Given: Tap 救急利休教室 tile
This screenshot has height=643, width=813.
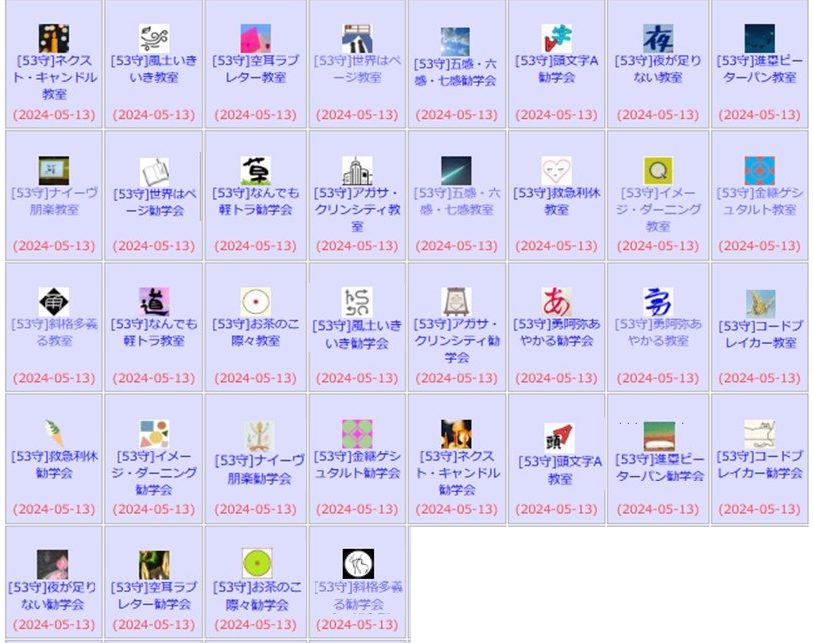Looking at the screenshot, I should pos(558,201).
